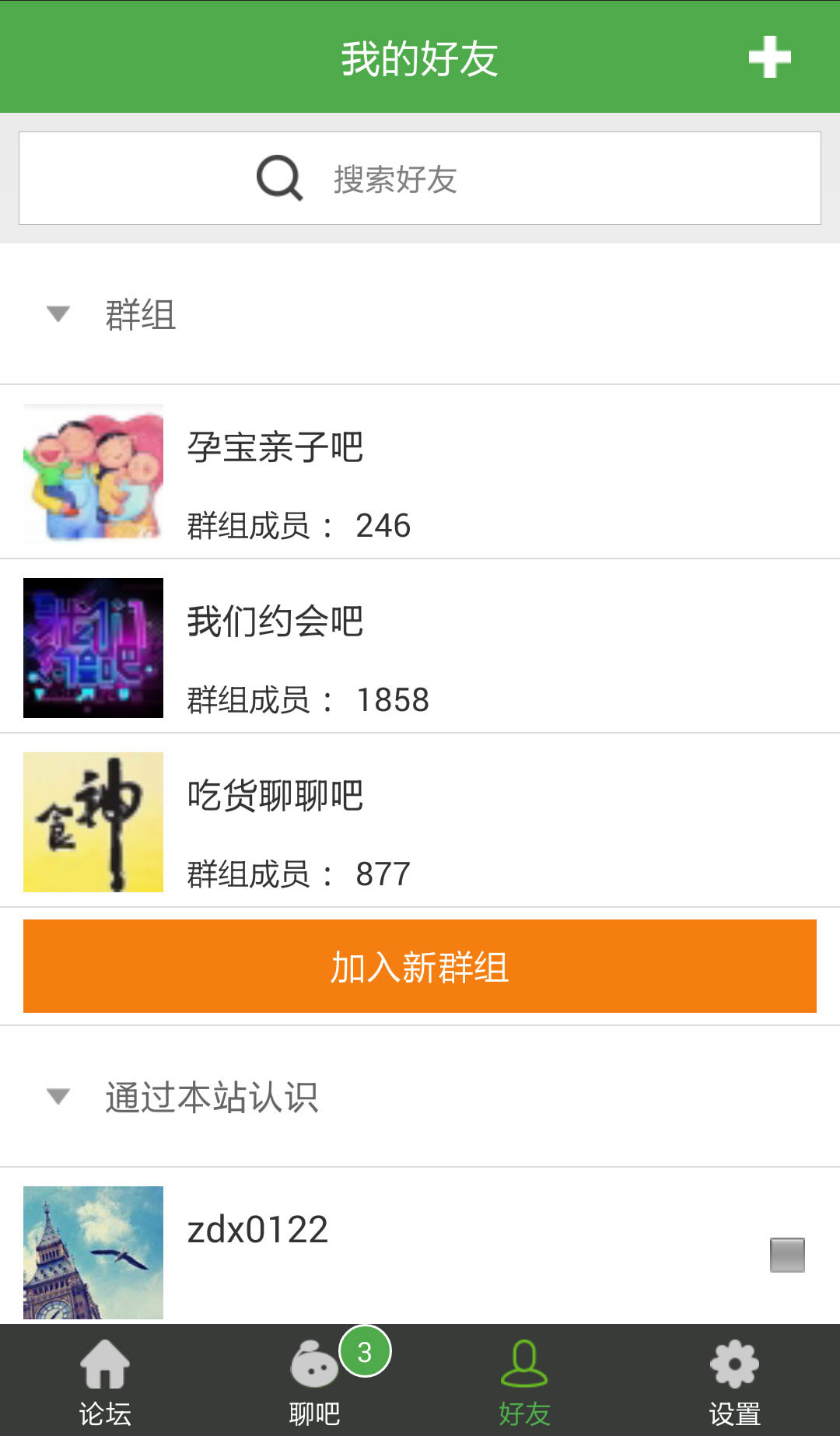Screen dimensions: 840x1436
Task: Click the search magnifier icon
Action: point(278,177)
